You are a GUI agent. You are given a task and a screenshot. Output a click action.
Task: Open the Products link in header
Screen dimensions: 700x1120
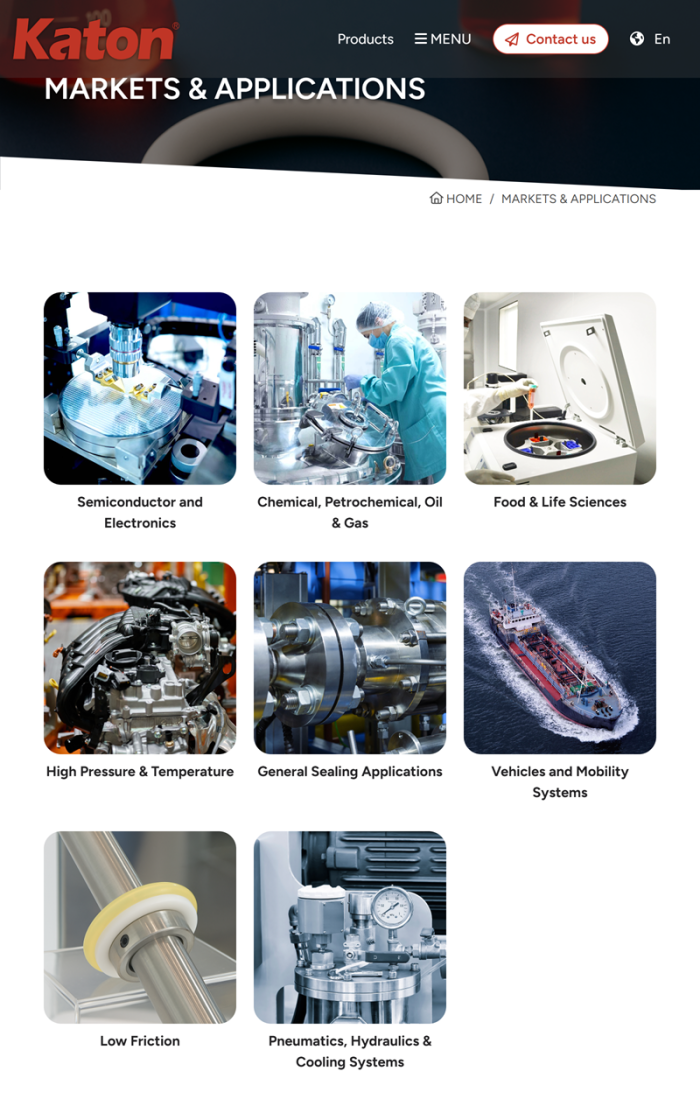click(x=365, y=39)
